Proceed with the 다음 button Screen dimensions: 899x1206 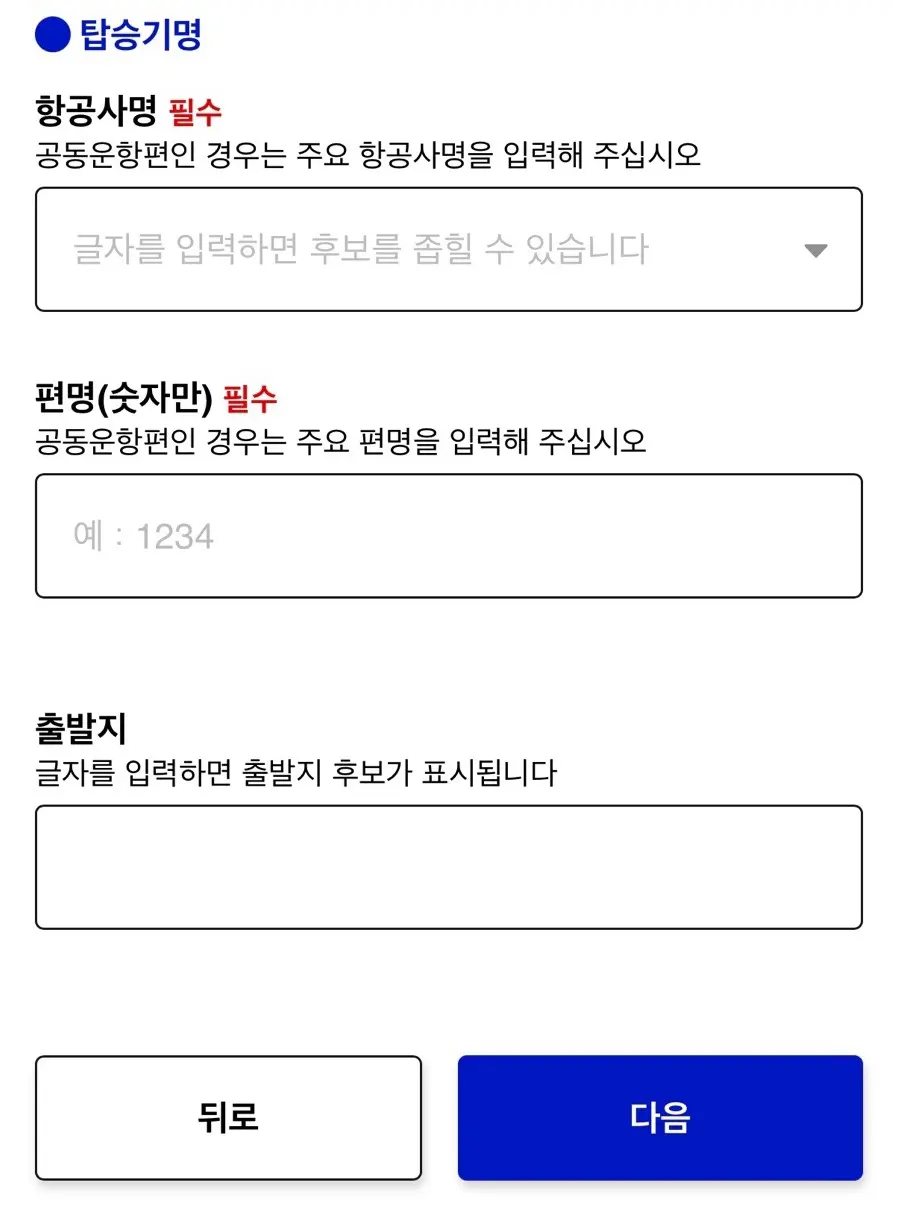coord(660,1118)
